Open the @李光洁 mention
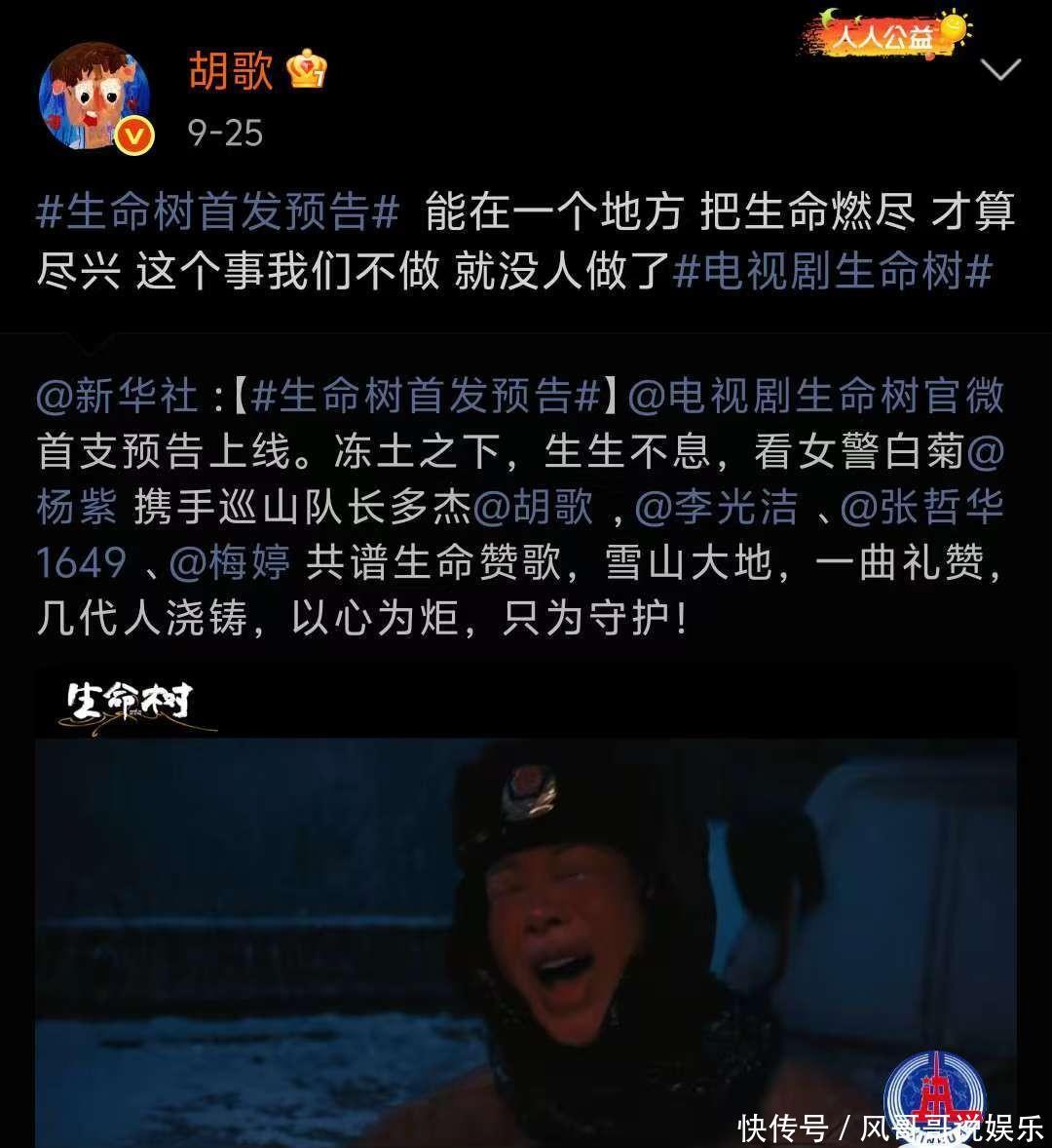The image size is (1052, 1148). pos(716,507)
